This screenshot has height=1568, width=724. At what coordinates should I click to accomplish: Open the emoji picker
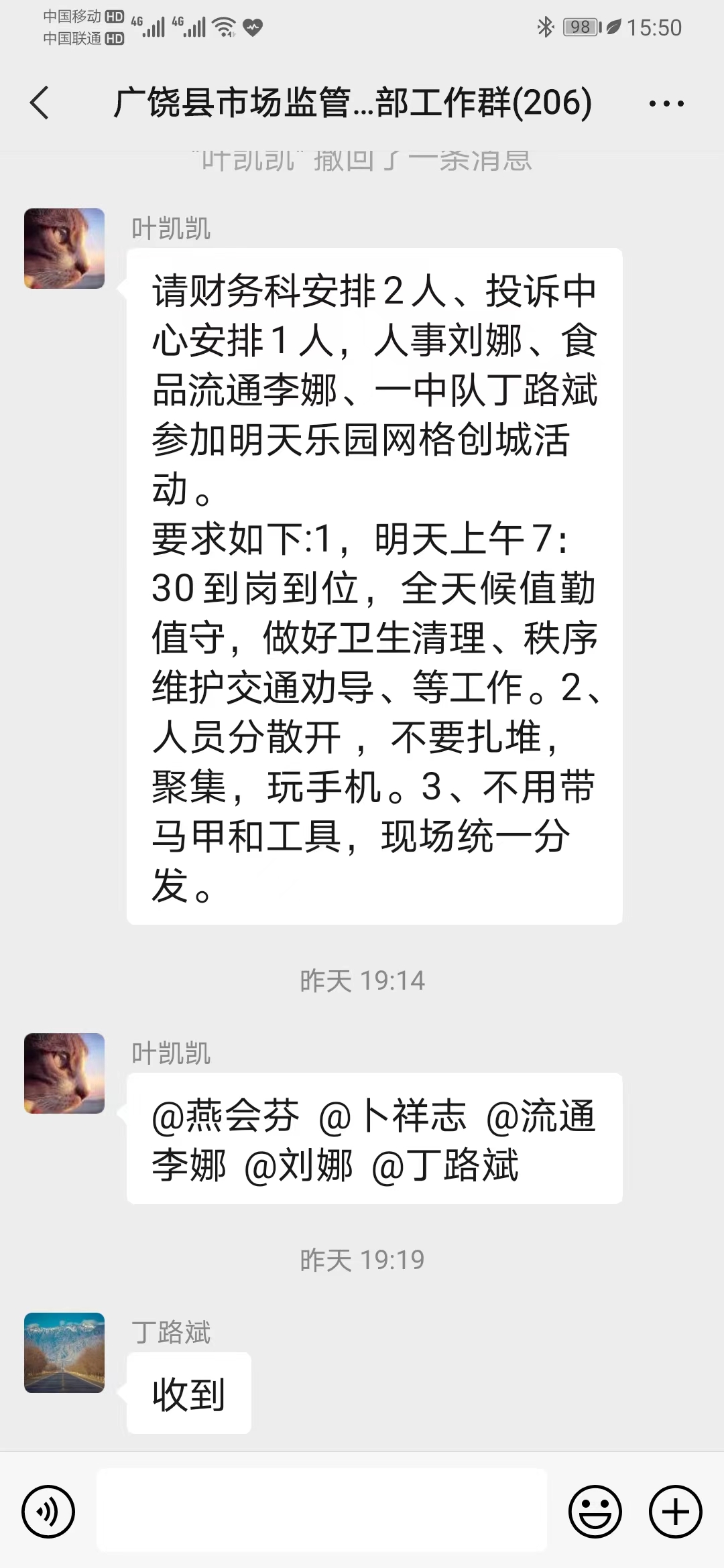point(595,1511)
